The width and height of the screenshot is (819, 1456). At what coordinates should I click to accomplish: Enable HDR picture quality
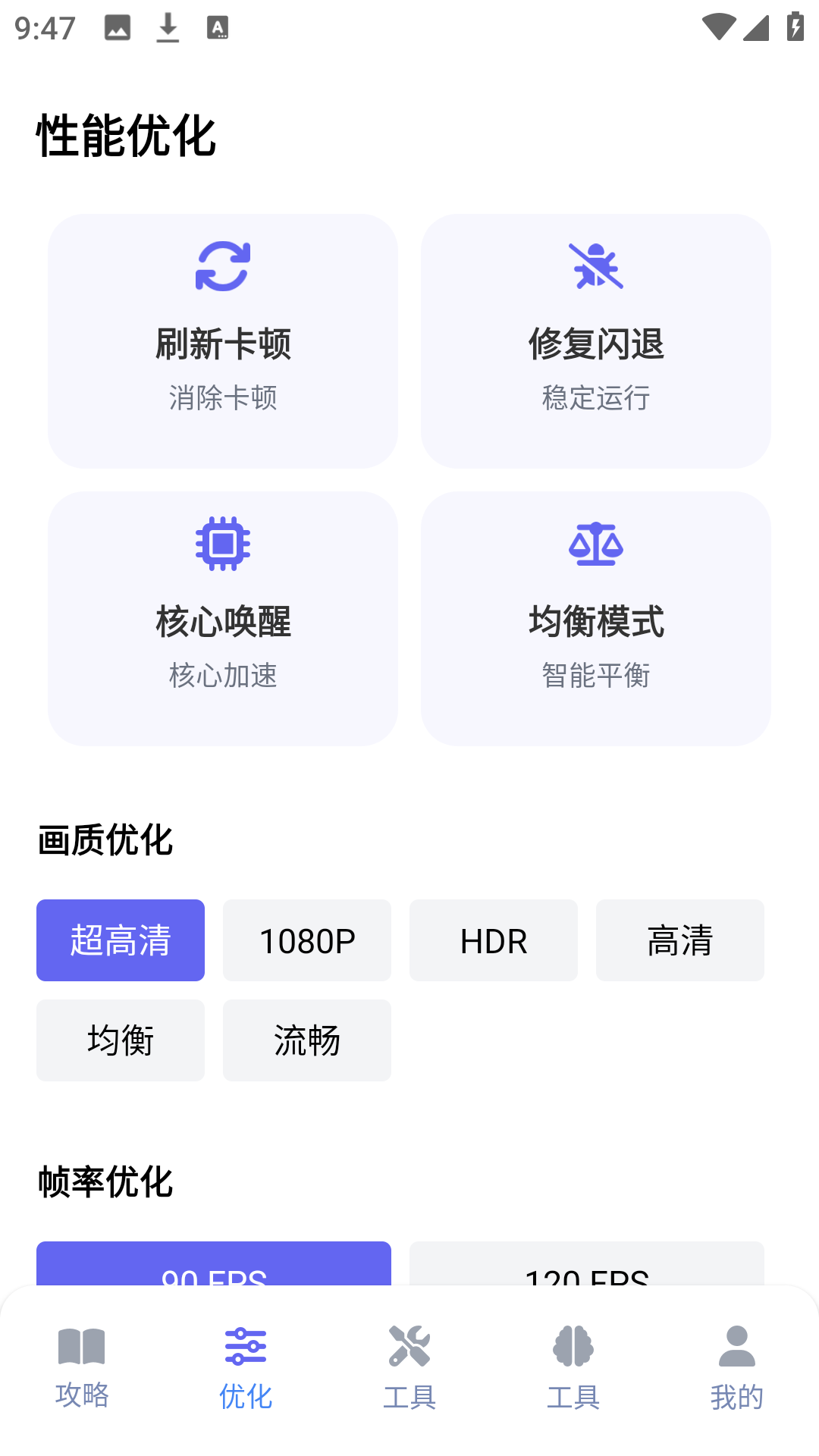click(493, 940)
